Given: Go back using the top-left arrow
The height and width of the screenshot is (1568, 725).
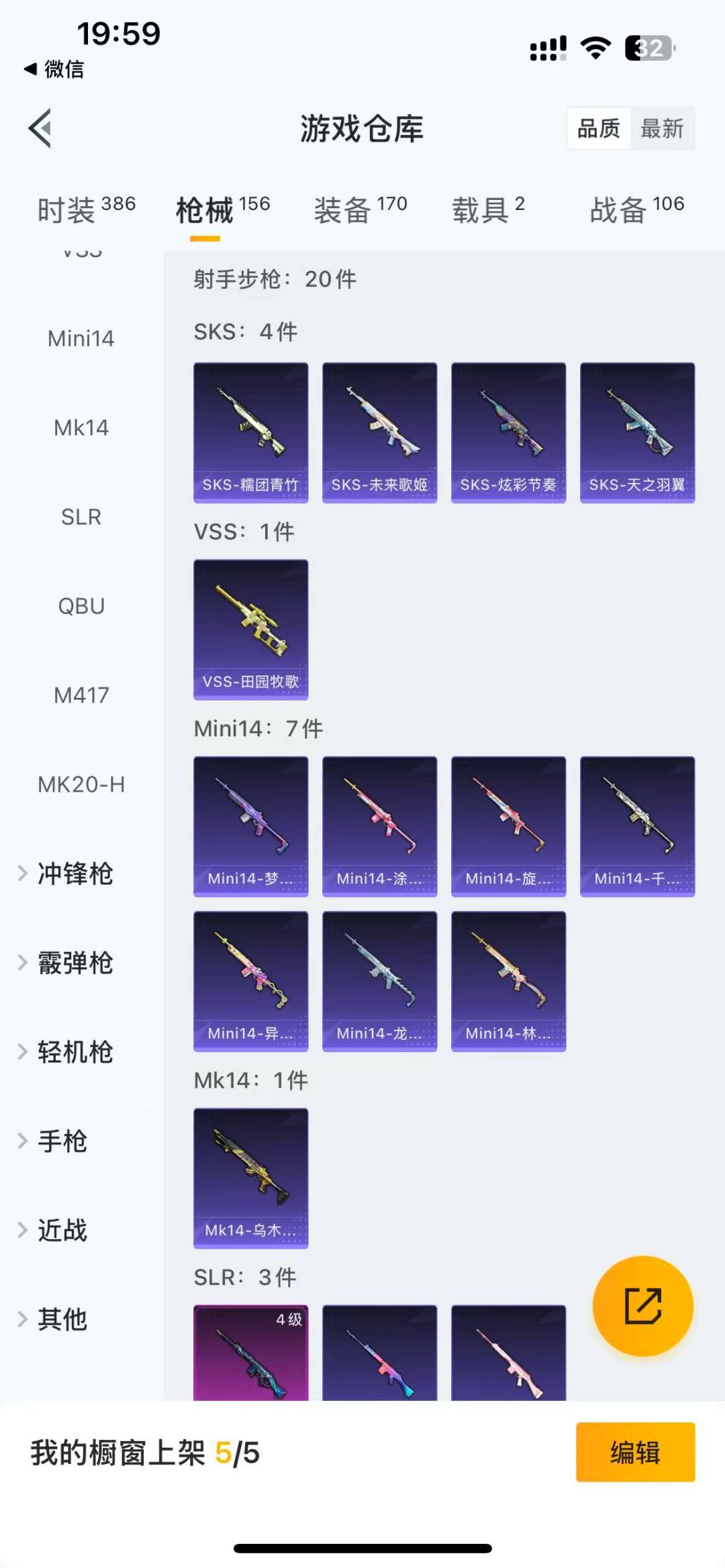Looking at the screenshot, I should pyautogui.click(x=40, y=128).
